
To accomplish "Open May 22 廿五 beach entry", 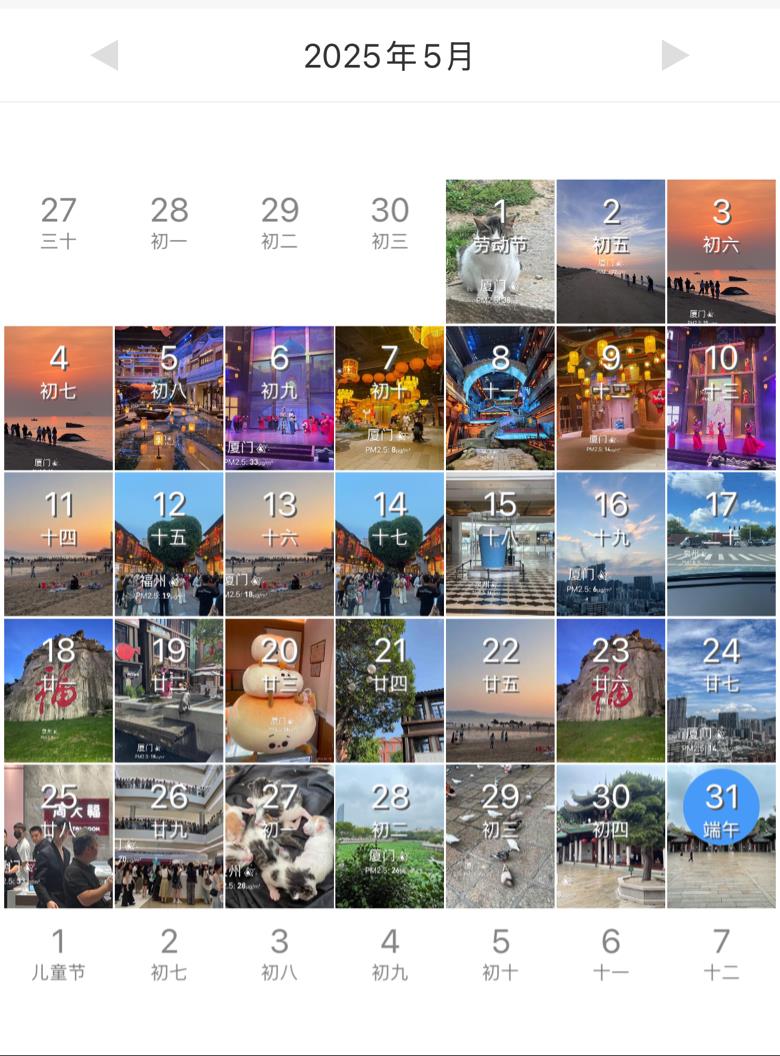I will point(500,690).
